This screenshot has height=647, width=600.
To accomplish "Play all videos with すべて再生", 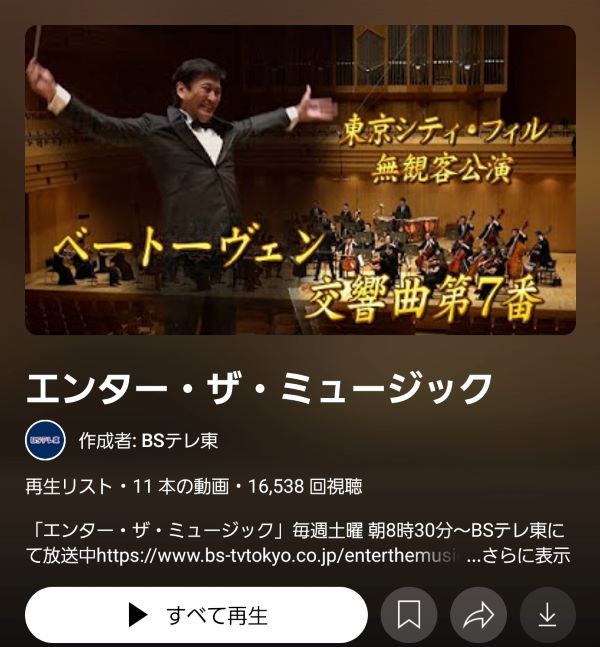I will [x=196, y=615].
